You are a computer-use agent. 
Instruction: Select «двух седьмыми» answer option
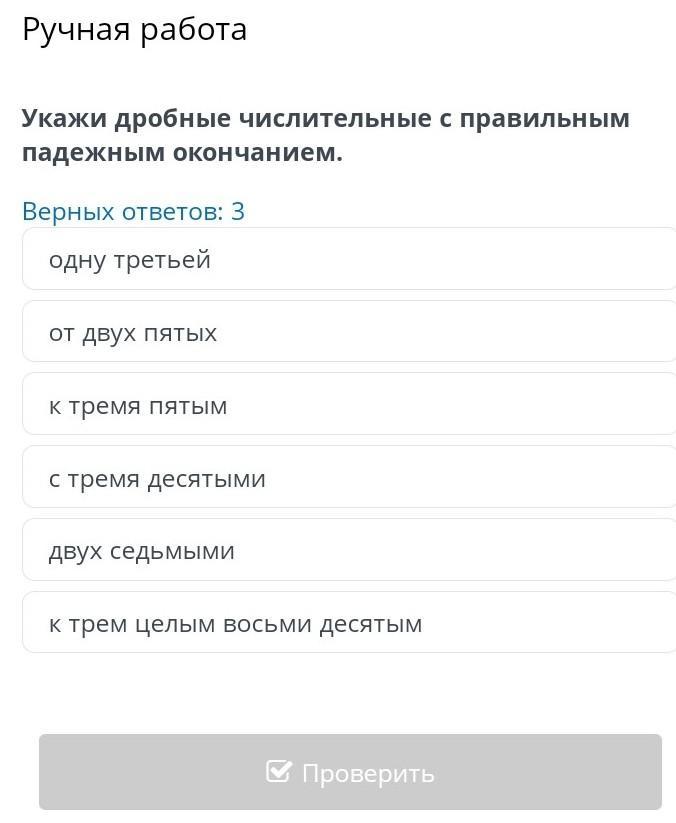348,551
